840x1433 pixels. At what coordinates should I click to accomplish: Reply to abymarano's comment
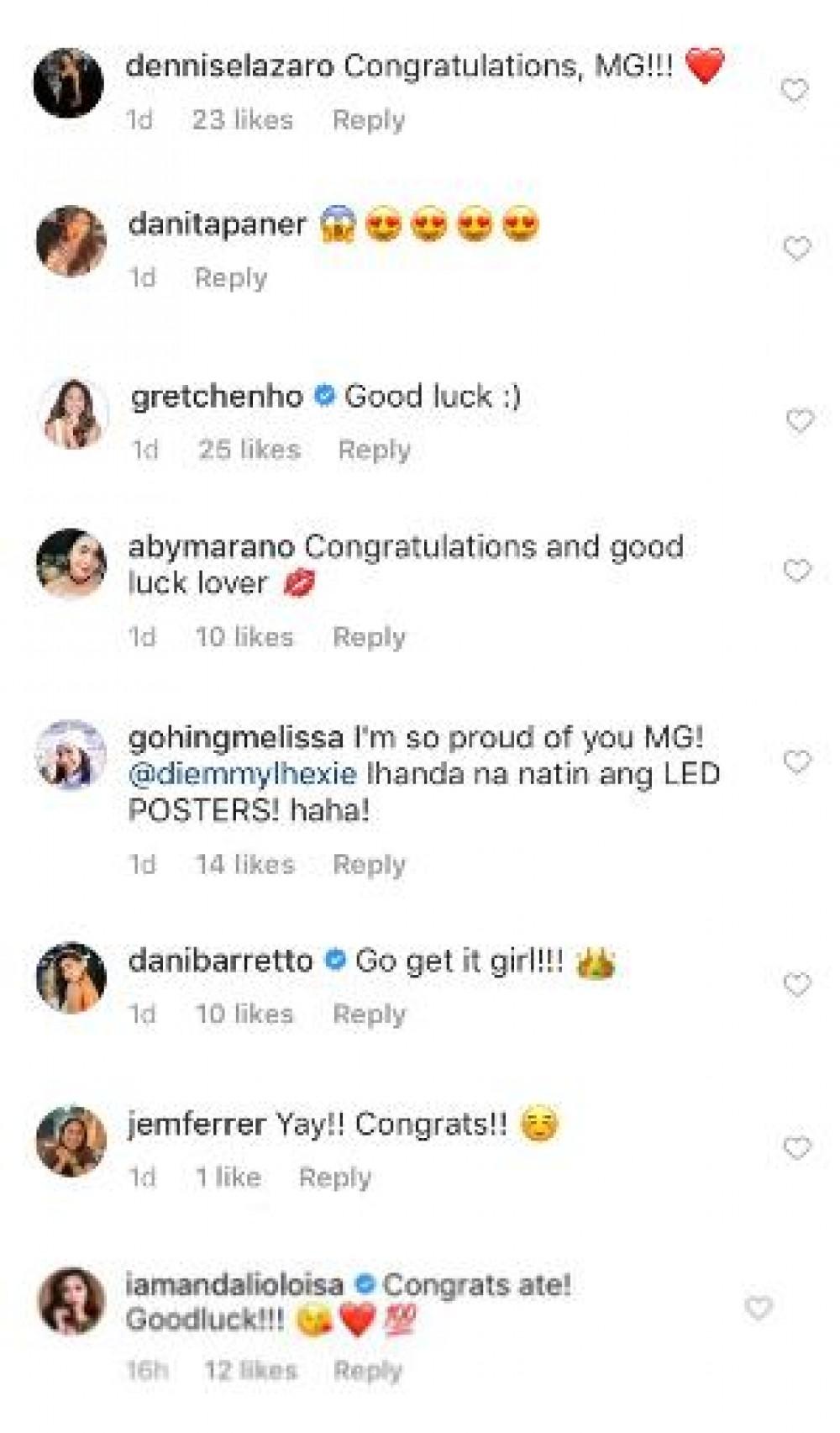tap(369, 637)
